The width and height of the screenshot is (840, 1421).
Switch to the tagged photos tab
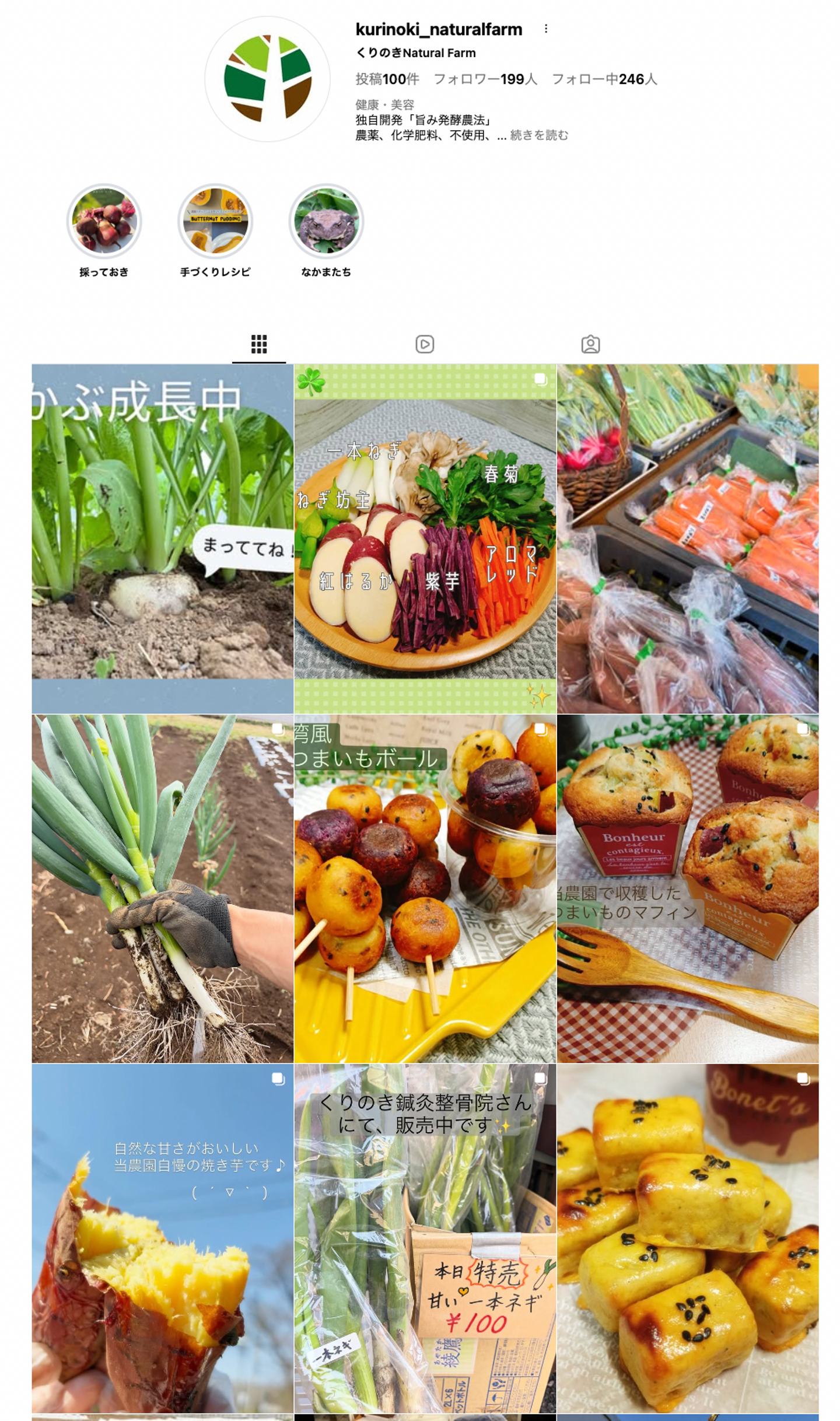(x=590, y=344)
